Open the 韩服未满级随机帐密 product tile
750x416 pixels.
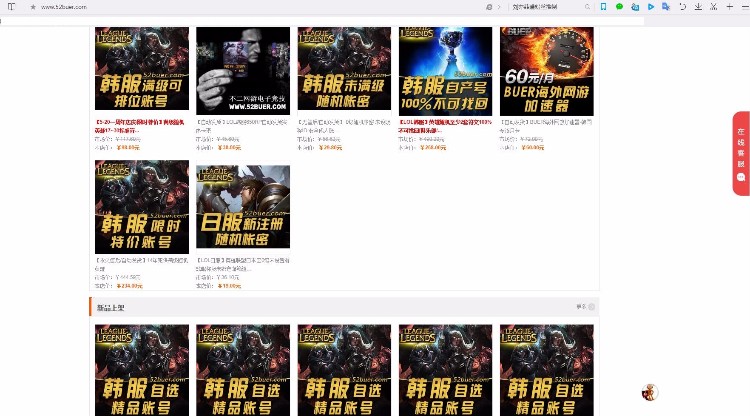(x=344, y=68)
